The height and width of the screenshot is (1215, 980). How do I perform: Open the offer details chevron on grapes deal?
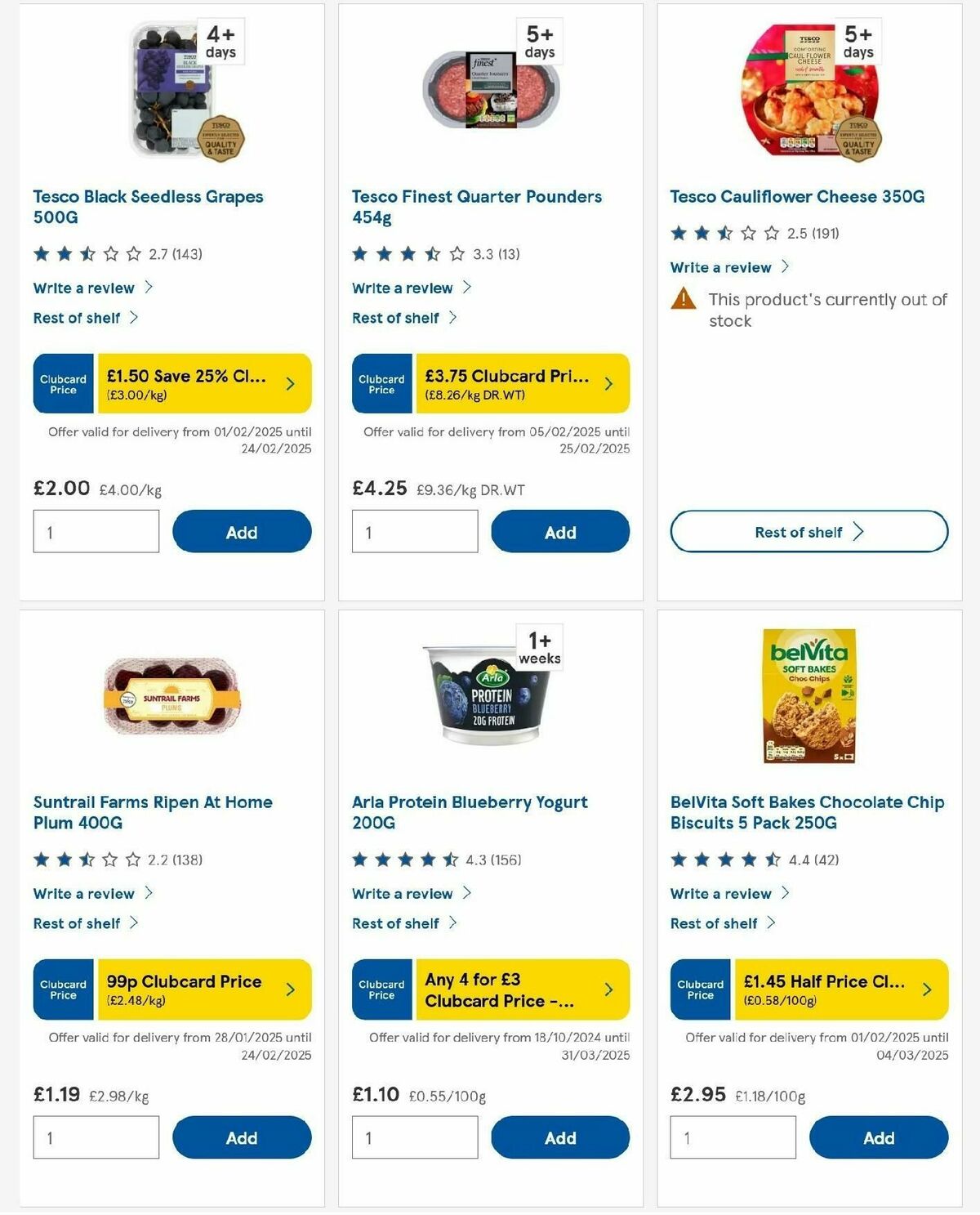(290, 384)
